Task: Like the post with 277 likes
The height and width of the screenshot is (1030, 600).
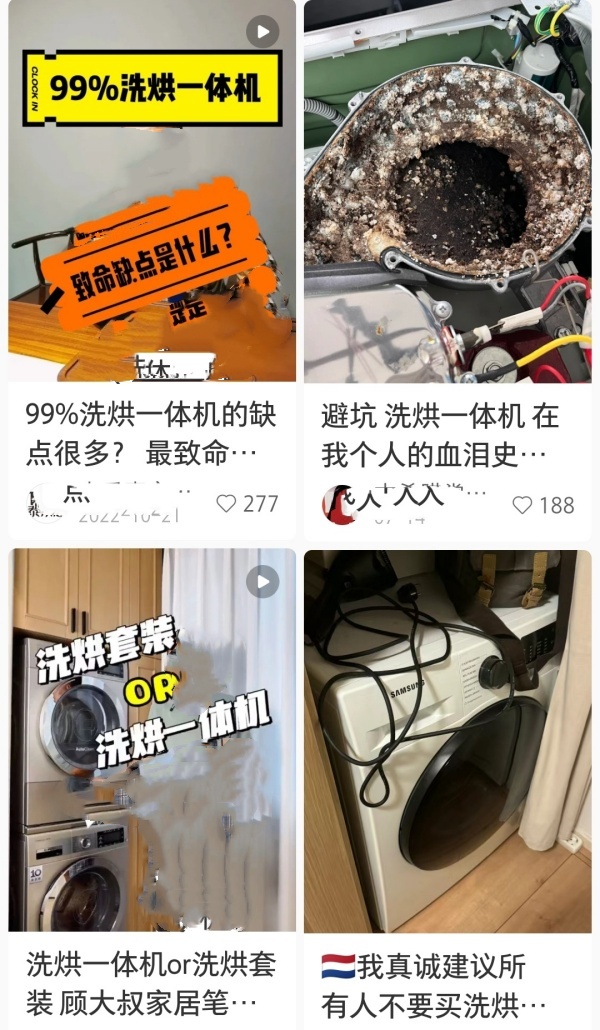Action: click(227, 503)
